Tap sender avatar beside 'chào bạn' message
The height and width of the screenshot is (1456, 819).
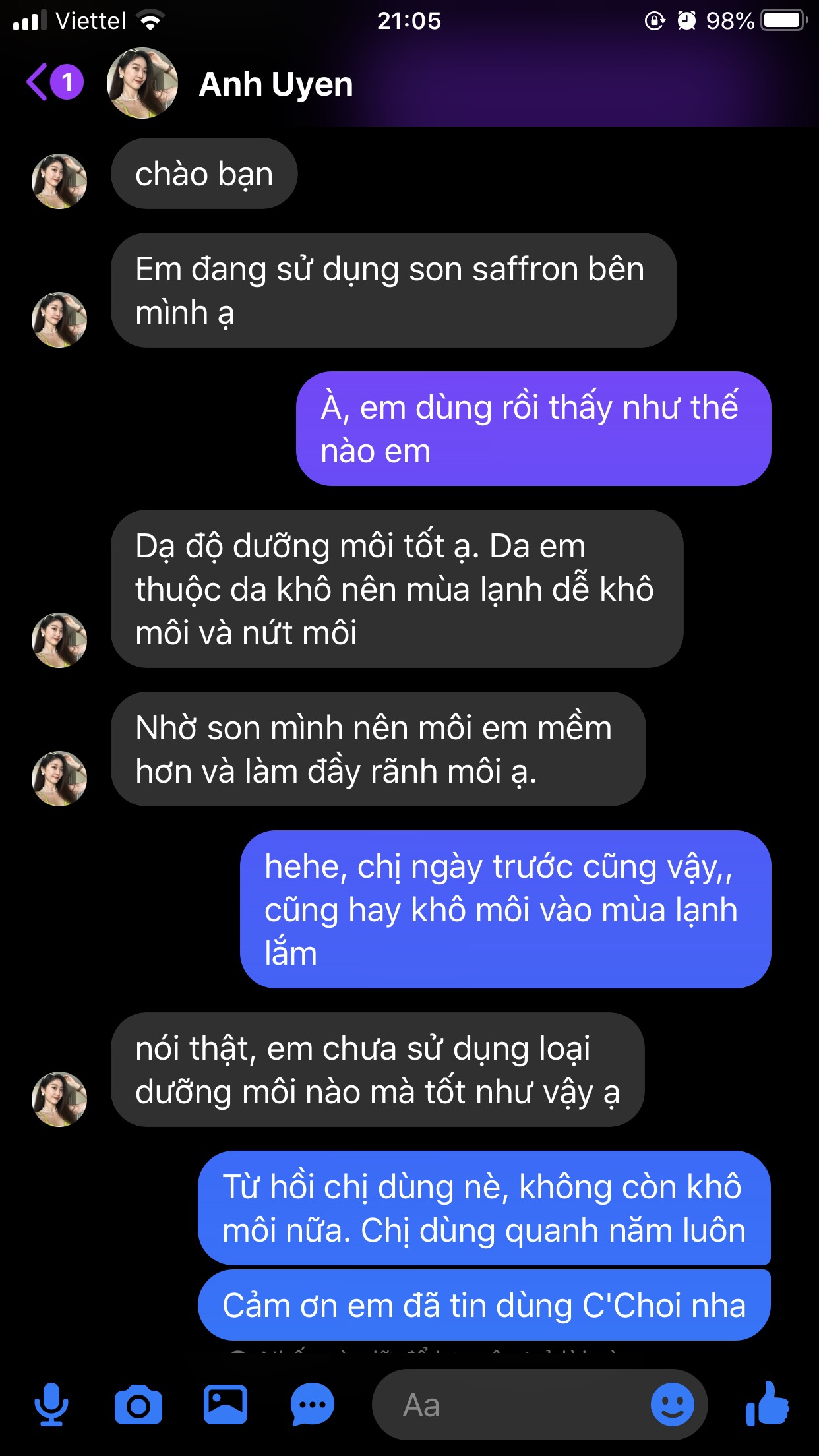[x=59, y=181]
